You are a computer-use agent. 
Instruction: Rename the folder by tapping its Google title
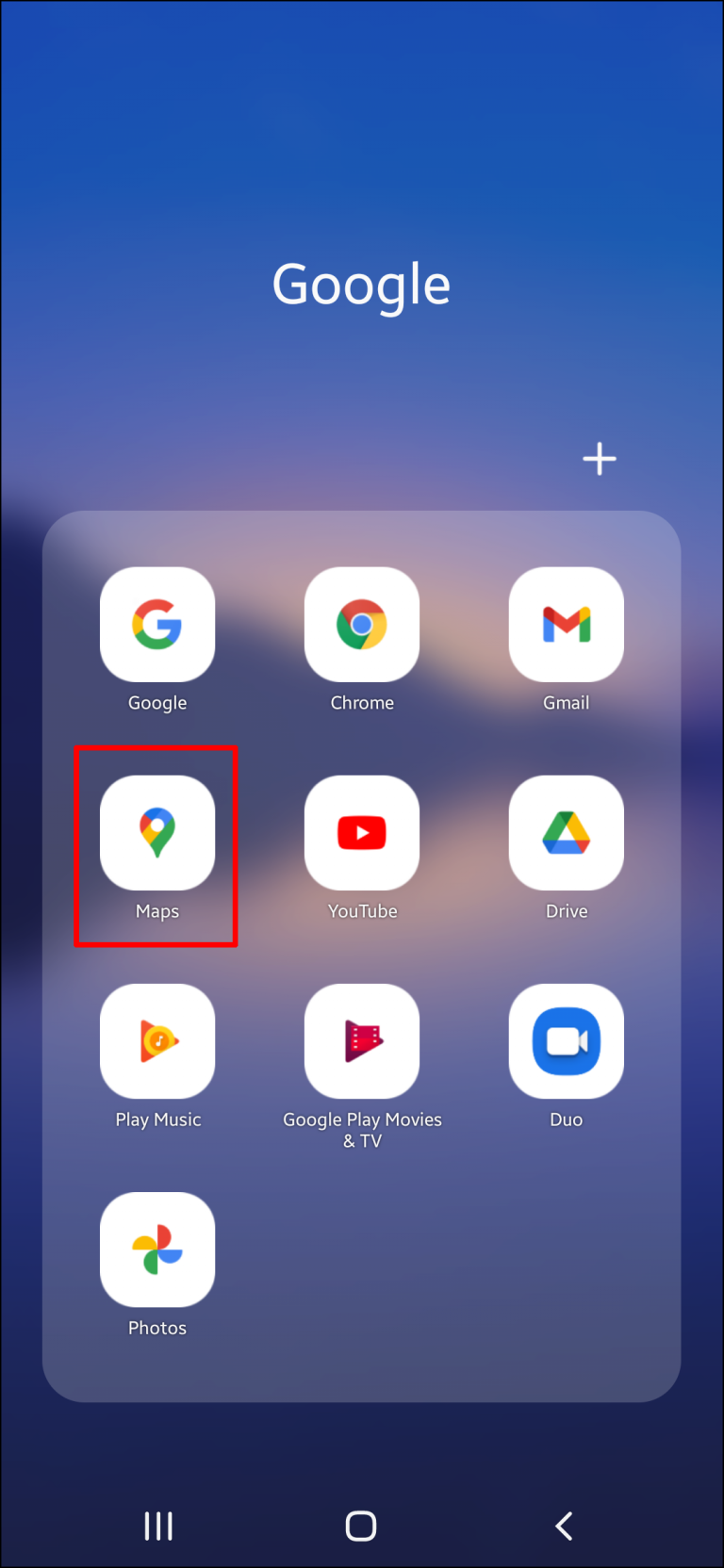pyautogui.click(x=361, y=284)
